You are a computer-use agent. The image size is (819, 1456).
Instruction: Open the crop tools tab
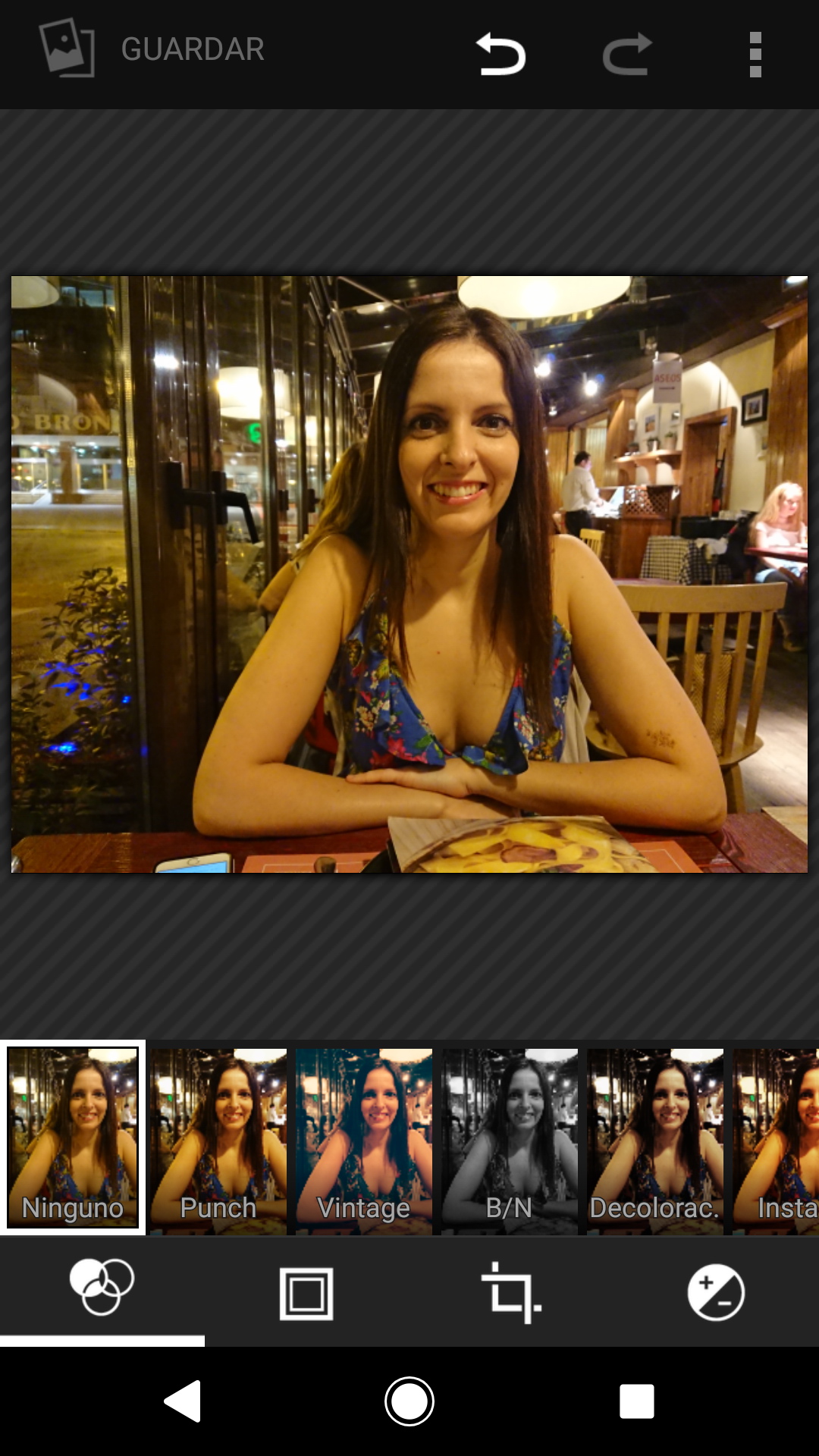(x=511, y=1293)
